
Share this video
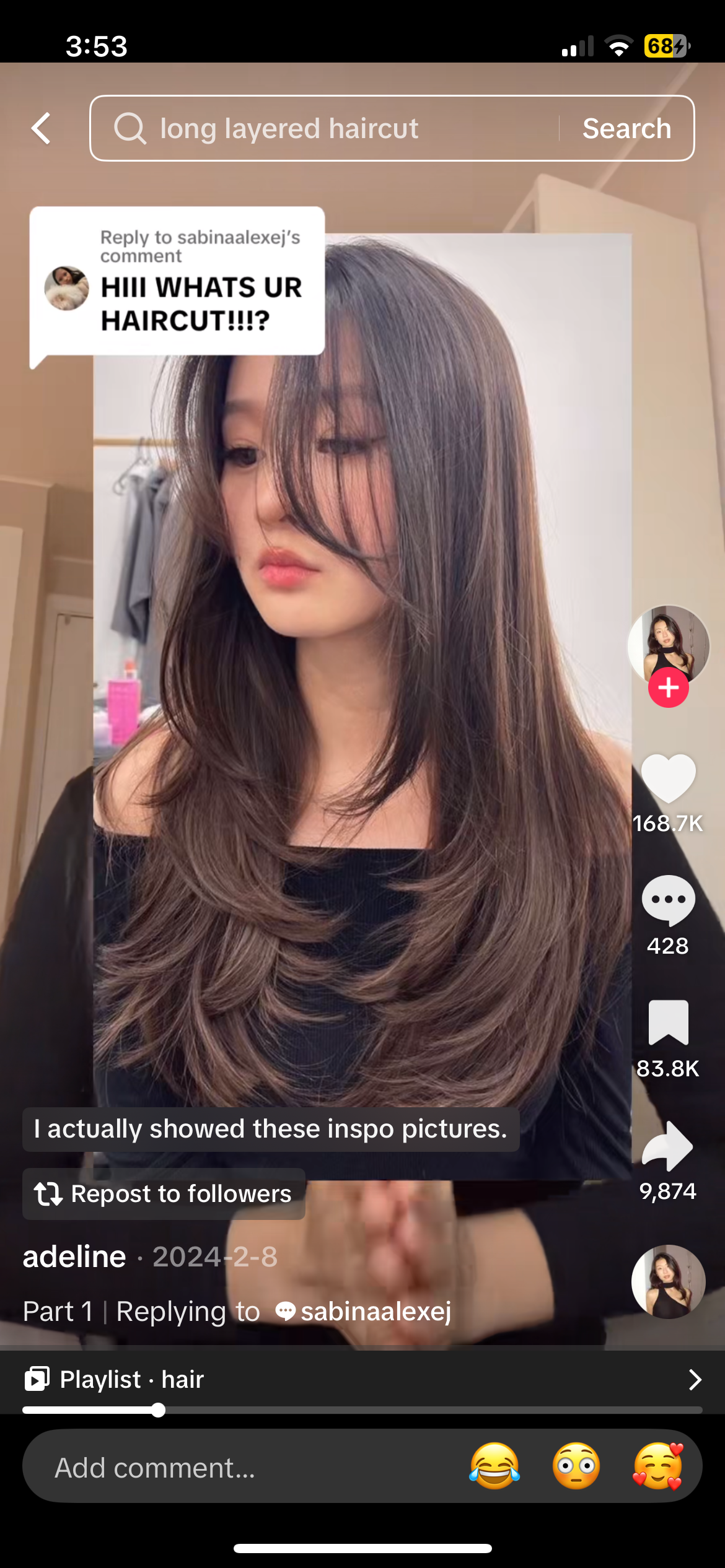(x=668, y=1146)
